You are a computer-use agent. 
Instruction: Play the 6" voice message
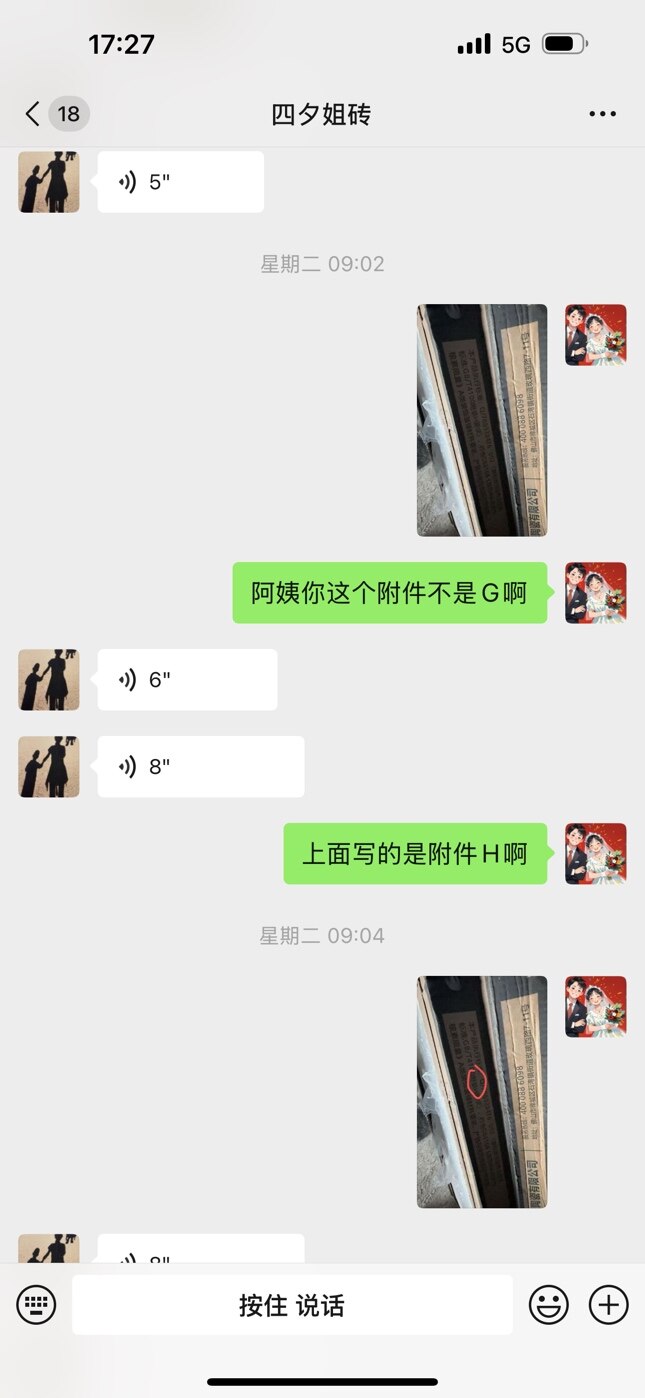coord(187,680)
